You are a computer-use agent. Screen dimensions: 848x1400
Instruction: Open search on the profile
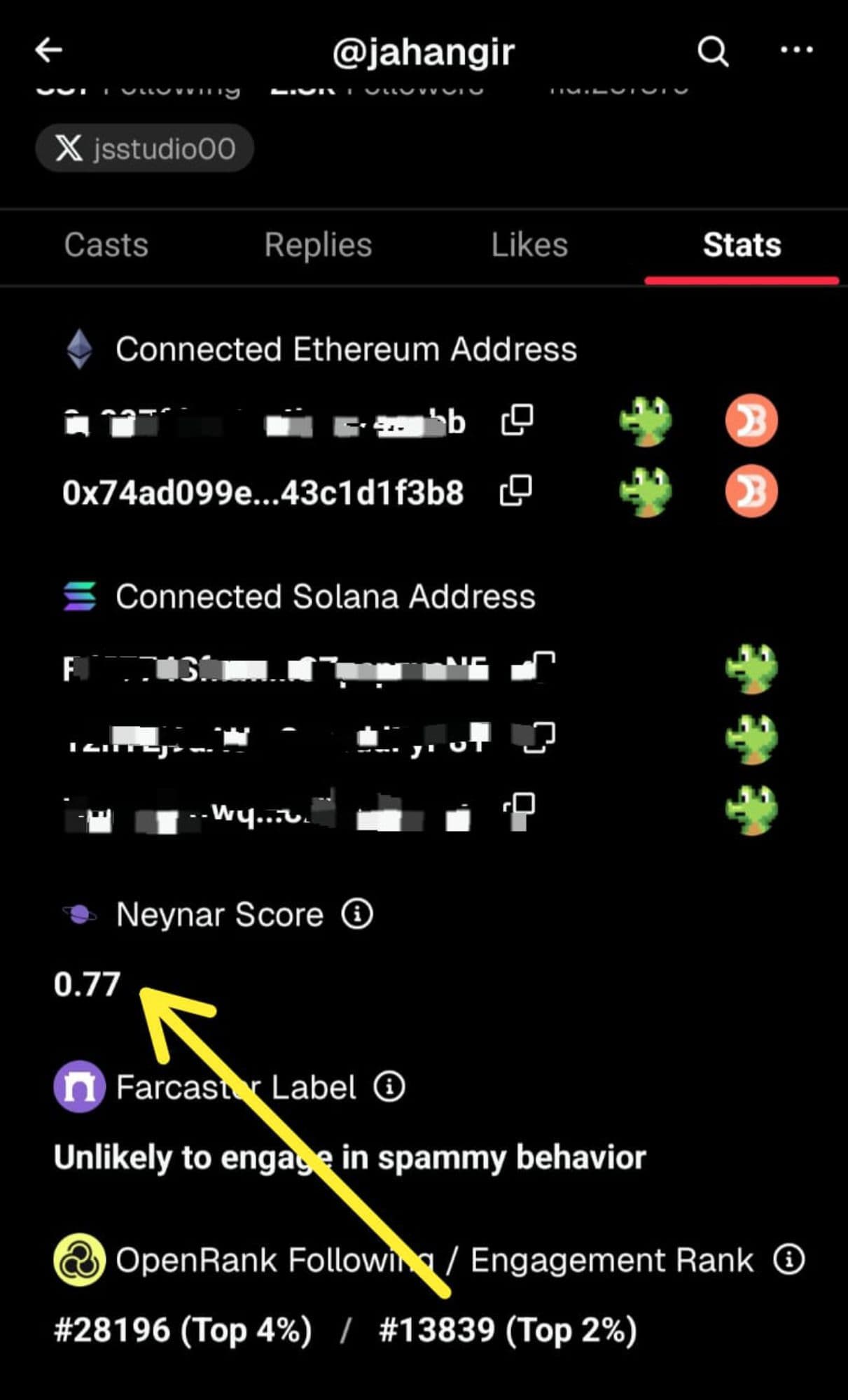click(x=713, y=51)
